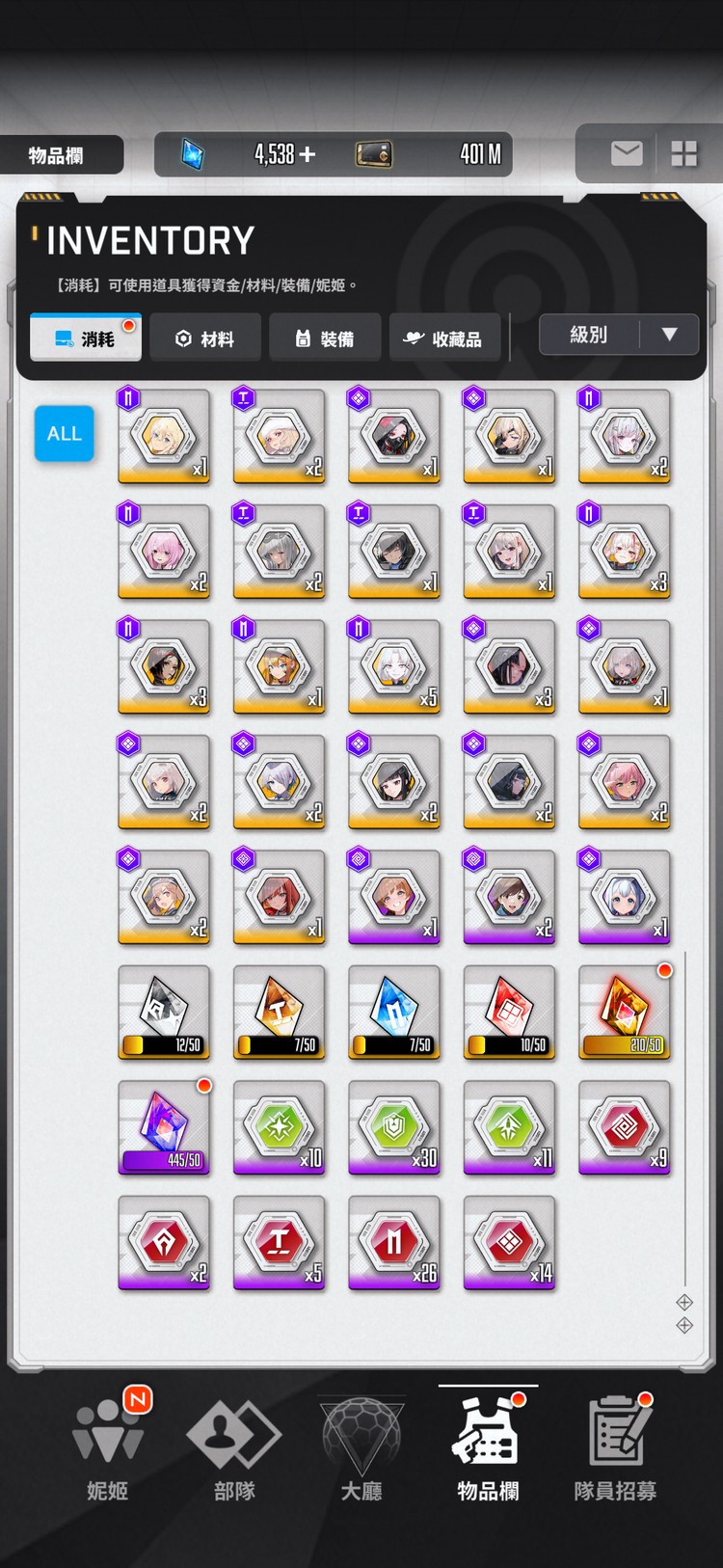Open the gold mold item showing 210/50
723x1568 pixels.
click(625, 1013)
